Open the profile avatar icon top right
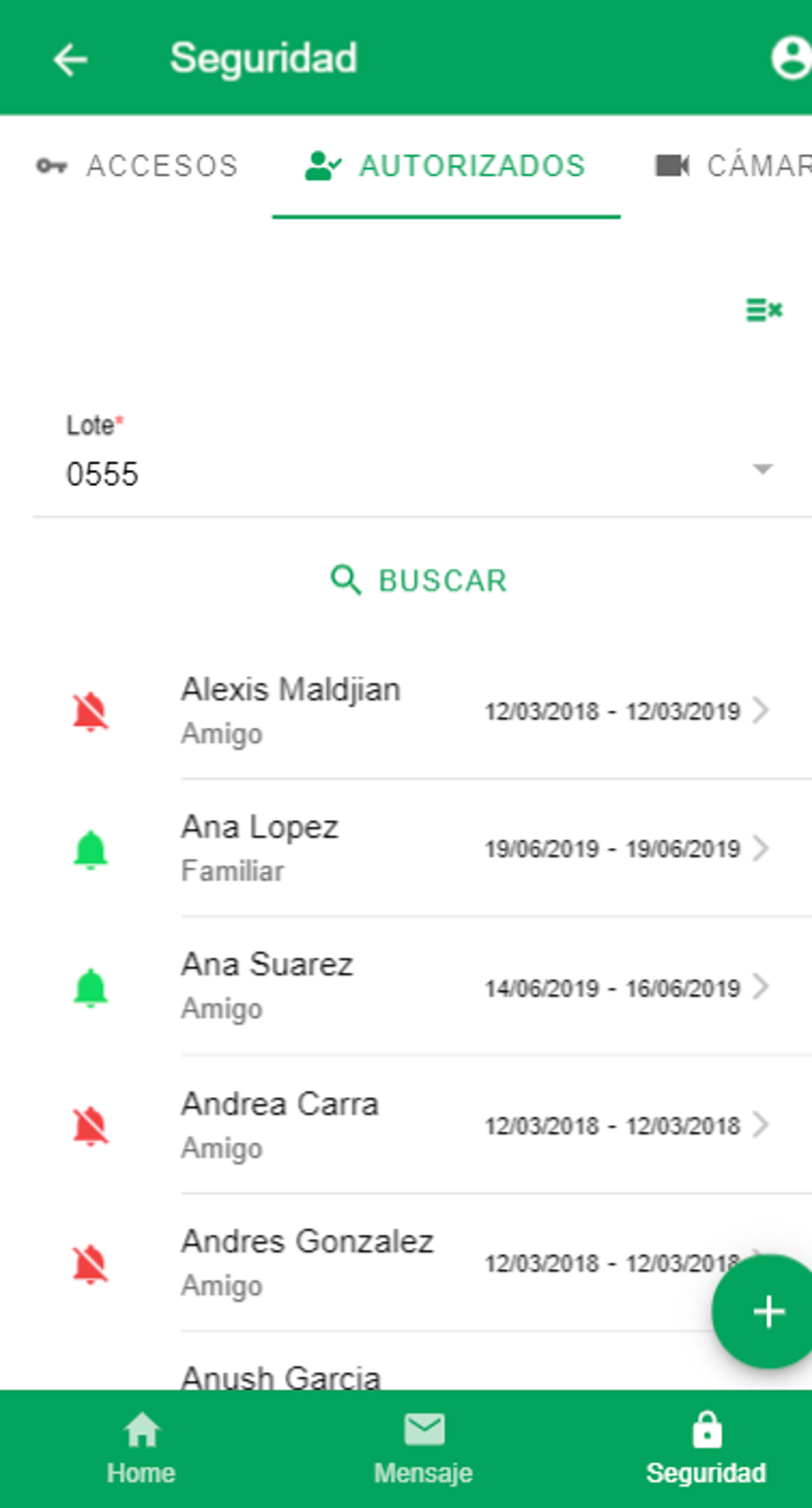Viewport: 812px width, 1508px height. click(x=791, y=57)
